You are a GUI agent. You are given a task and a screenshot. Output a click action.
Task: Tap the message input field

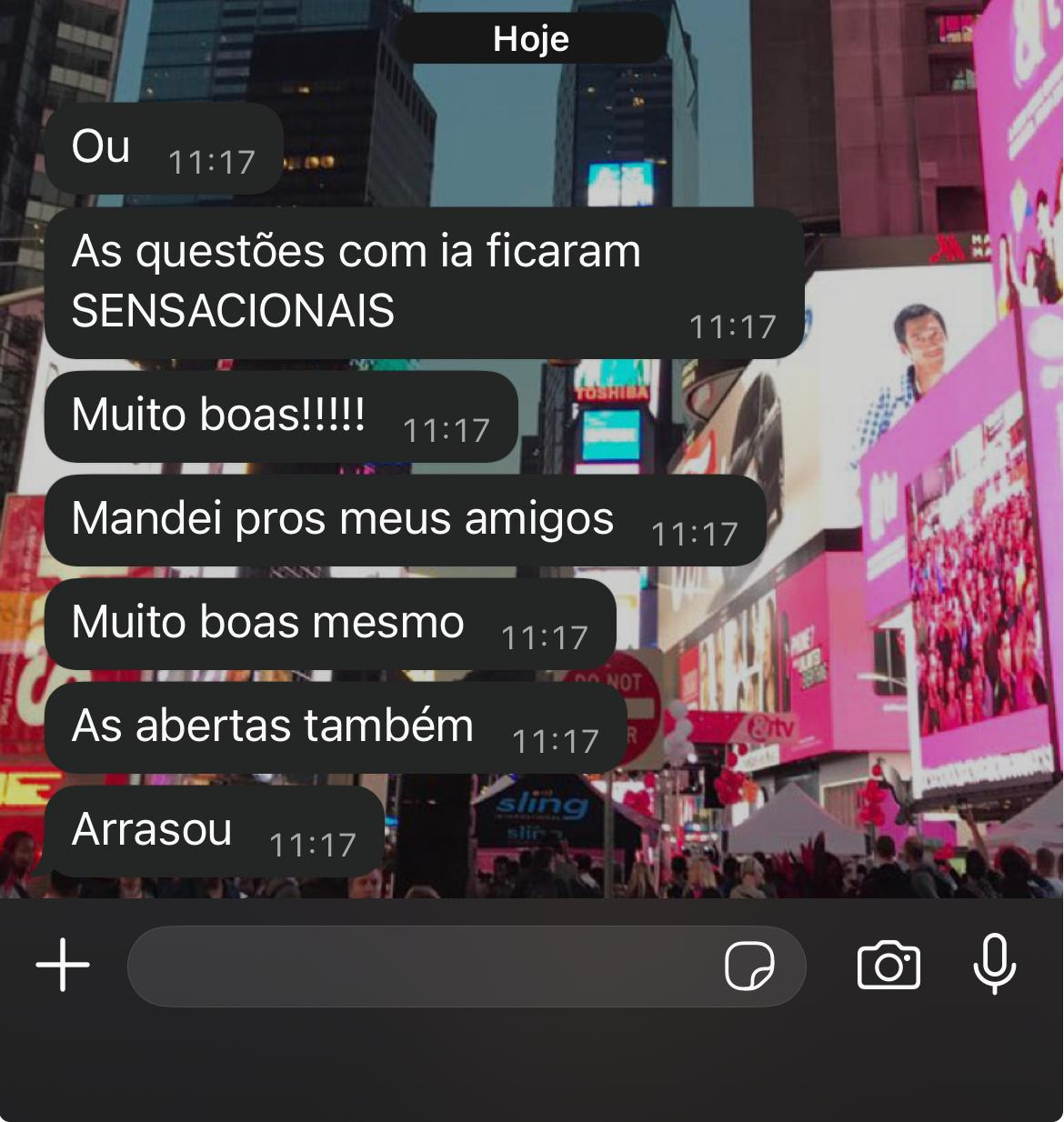click(x=418, y=966)
